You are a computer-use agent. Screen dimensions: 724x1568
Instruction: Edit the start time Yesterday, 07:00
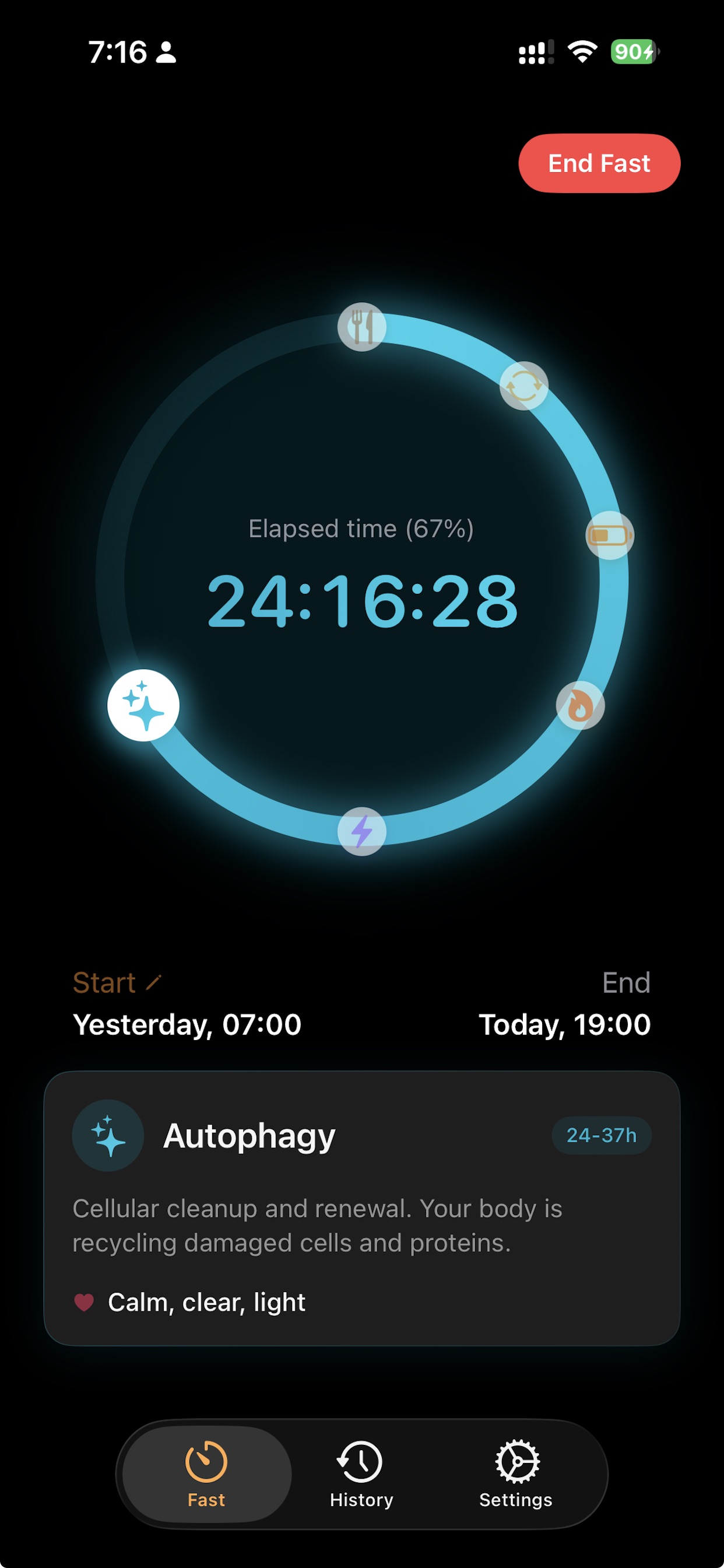186,1024
